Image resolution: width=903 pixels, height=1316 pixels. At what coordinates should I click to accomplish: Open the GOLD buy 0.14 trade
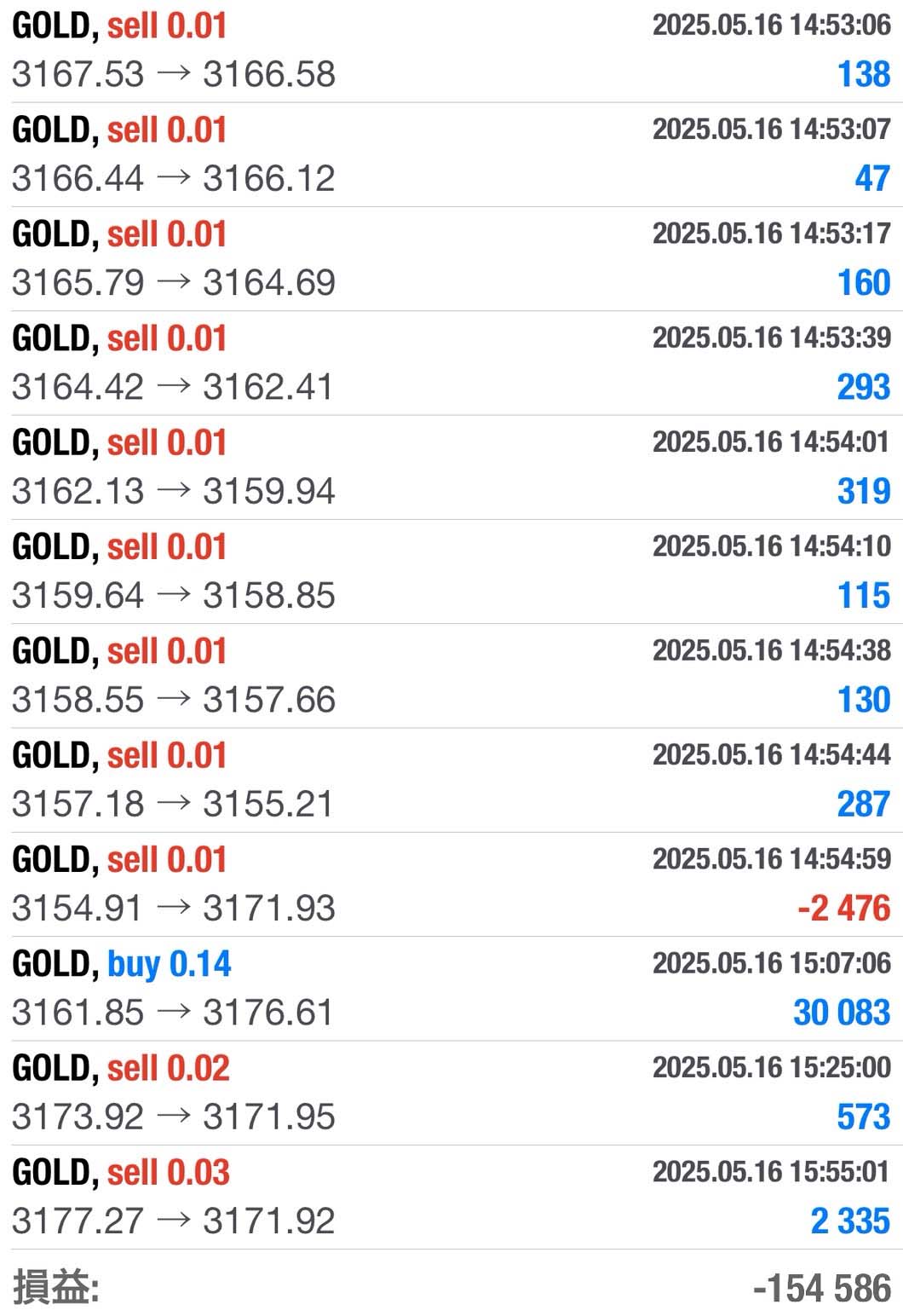click(x=451, y=989)
